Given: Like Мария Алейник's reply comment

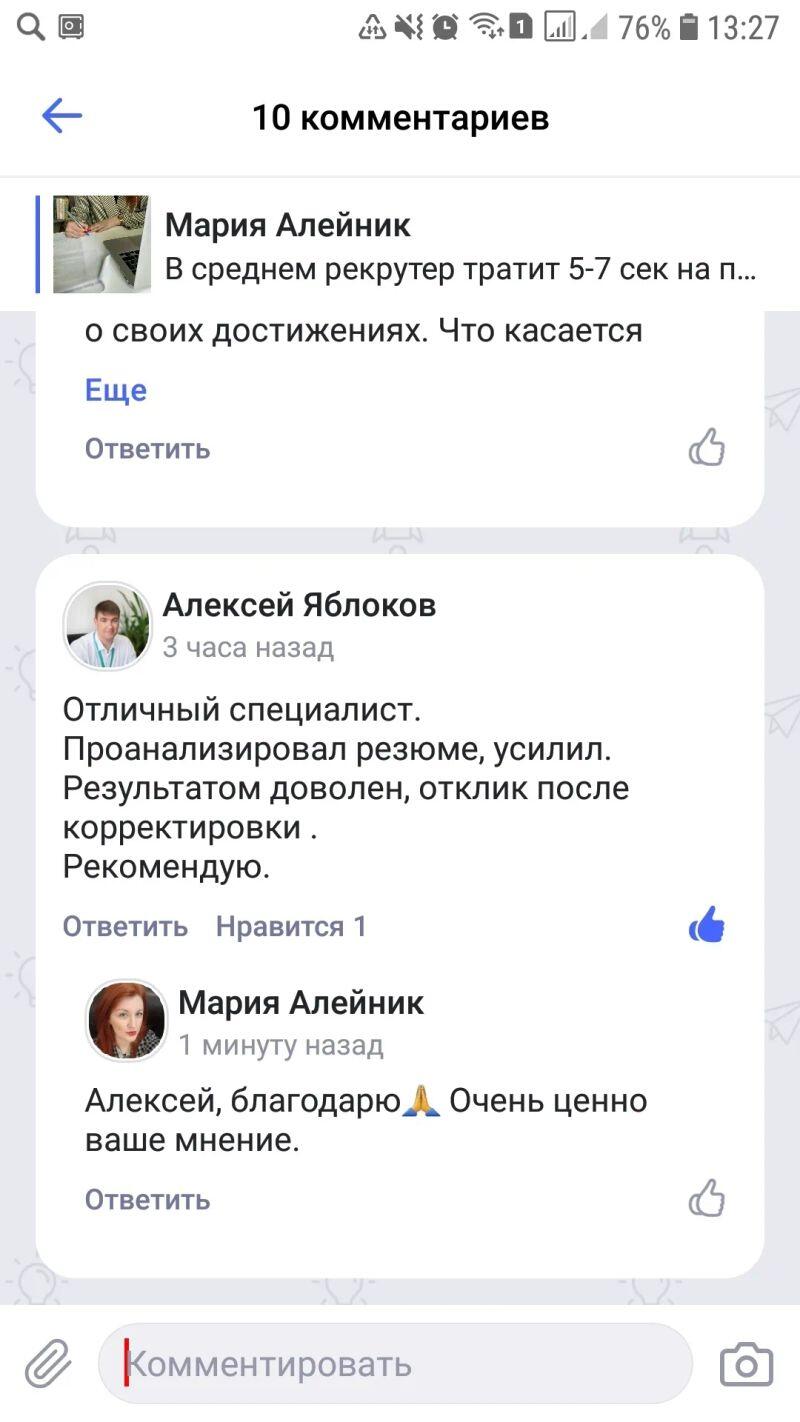Looking at the screenshot, I should coord(706,1198).
